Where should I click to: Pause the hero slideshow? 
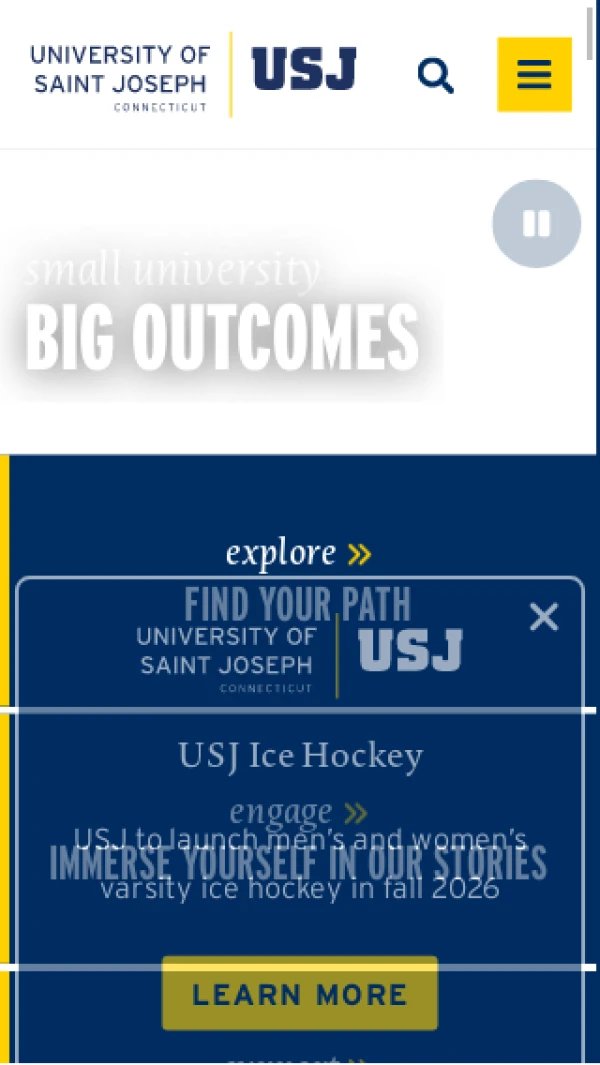pos(536,223)
